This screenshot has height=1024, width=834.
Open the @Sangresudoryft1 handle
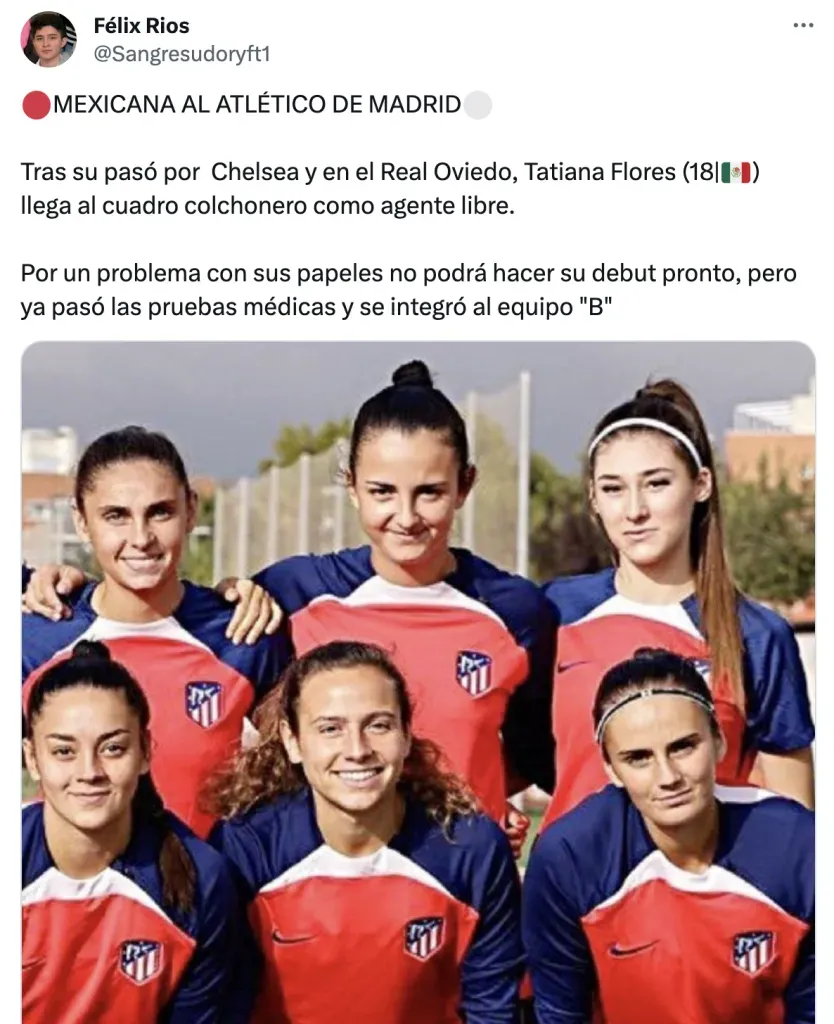181,54
